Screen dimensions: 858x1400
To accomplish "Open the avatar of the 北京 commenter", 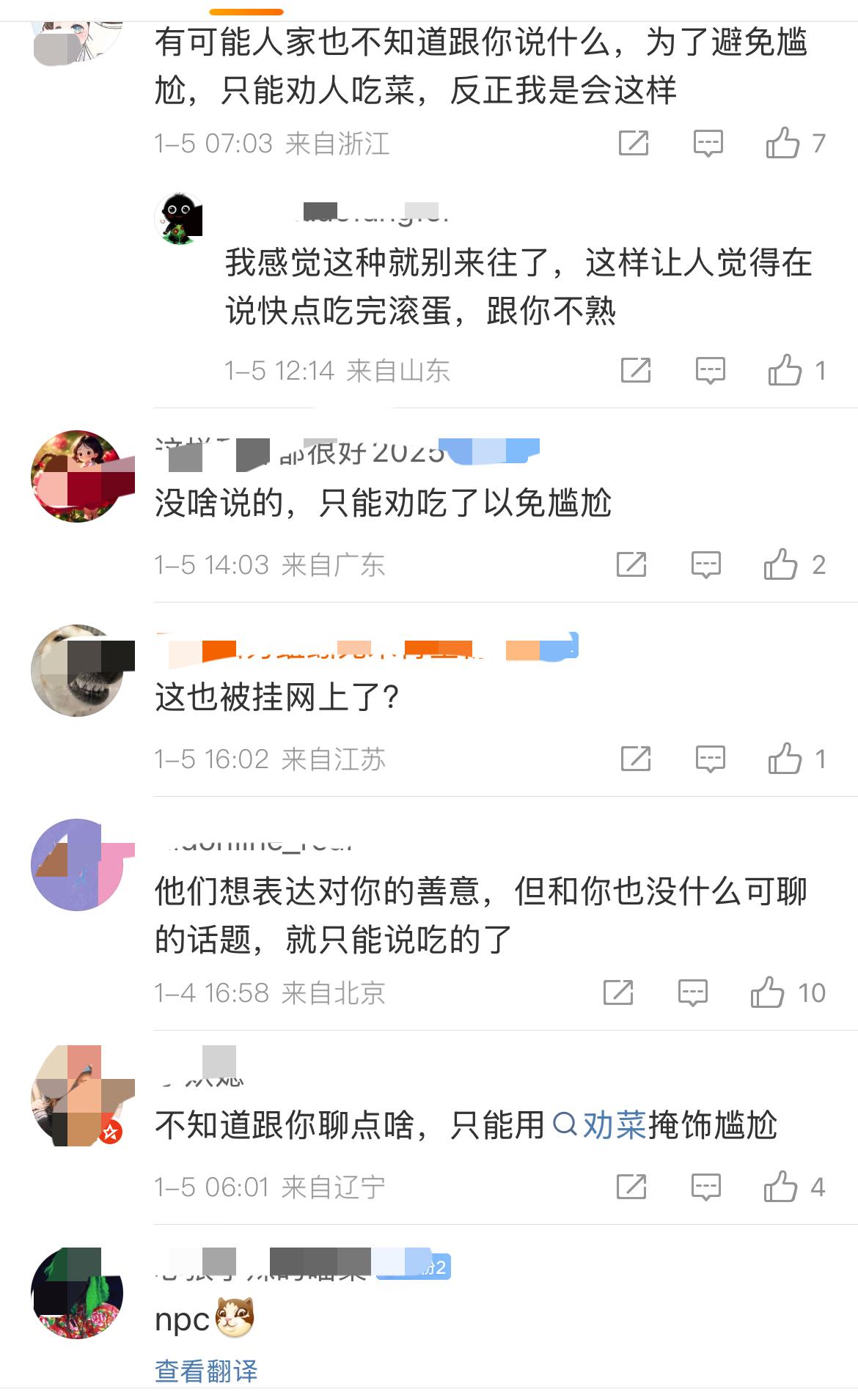I will pyautogui.click(x=77, y=865).
